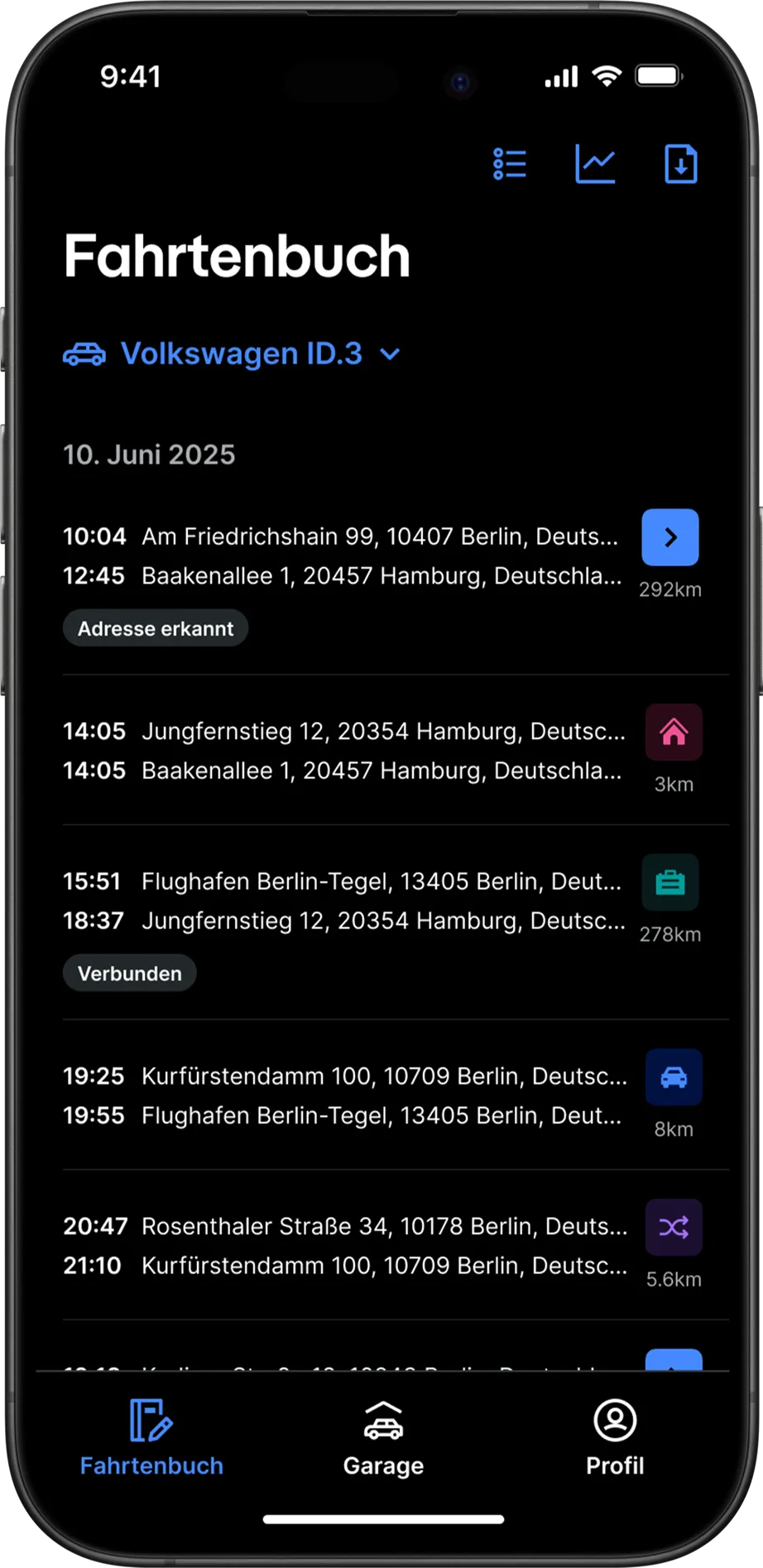Image resolution: width=763 pixels, height=1568 pixels.
Task: Tap the briefcase category icon on the 278km trip
Action: coord(670,883)
